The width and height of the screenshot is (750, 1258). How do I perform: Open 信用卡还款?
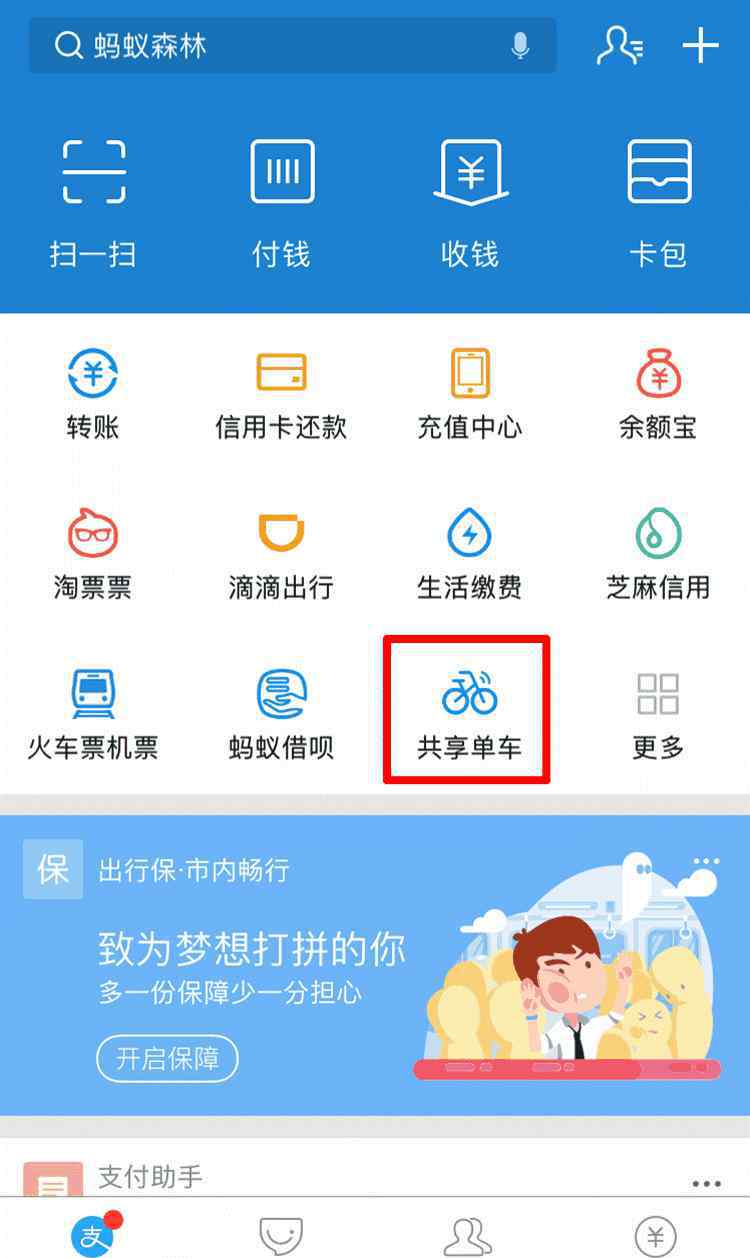click(282, 394)
